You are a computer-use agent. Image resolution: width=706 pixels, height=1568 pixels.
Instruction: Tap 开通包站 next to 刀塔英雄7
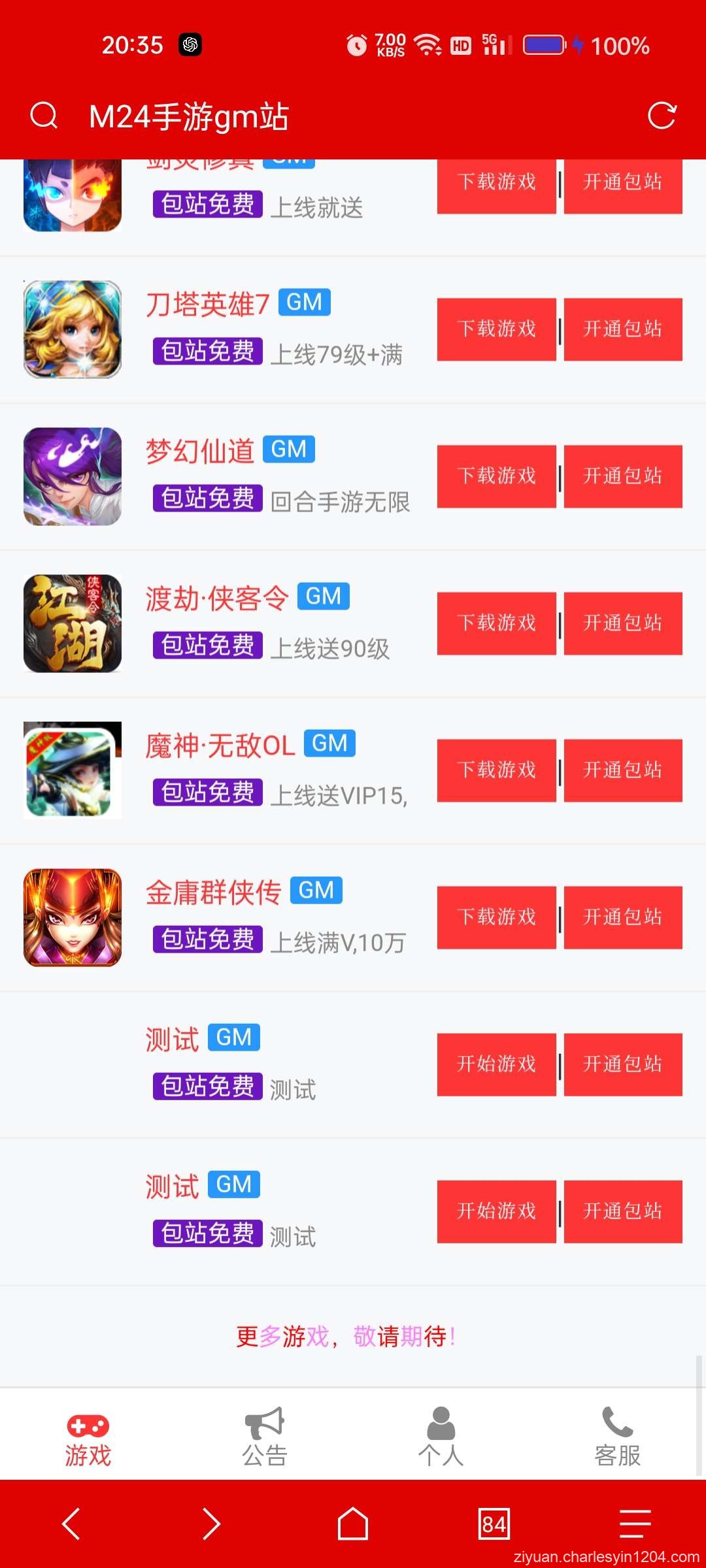pos(623,329)
